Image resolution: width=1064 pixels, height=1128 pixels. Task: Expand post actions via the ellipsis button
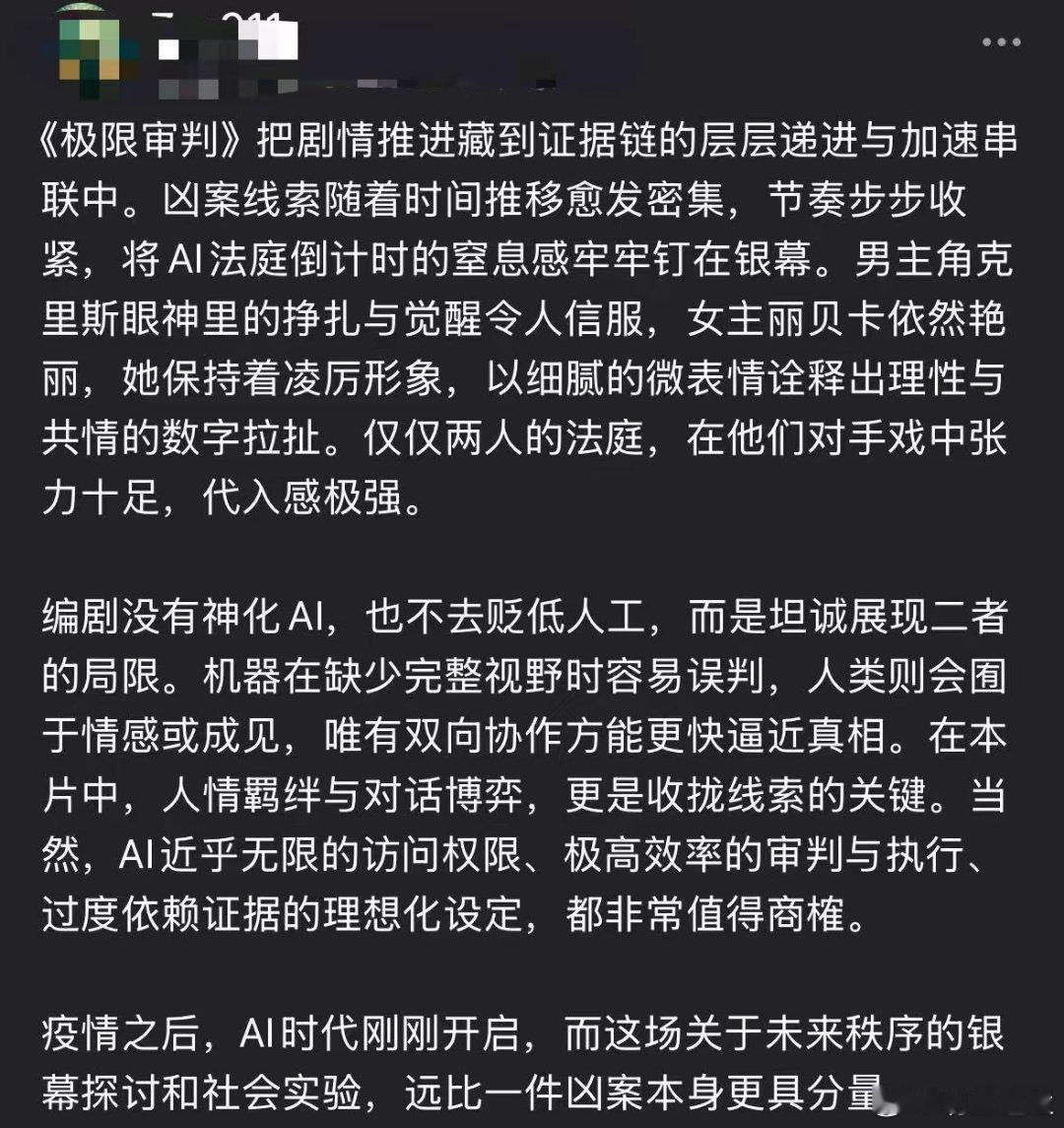(x=1001, y=41)
